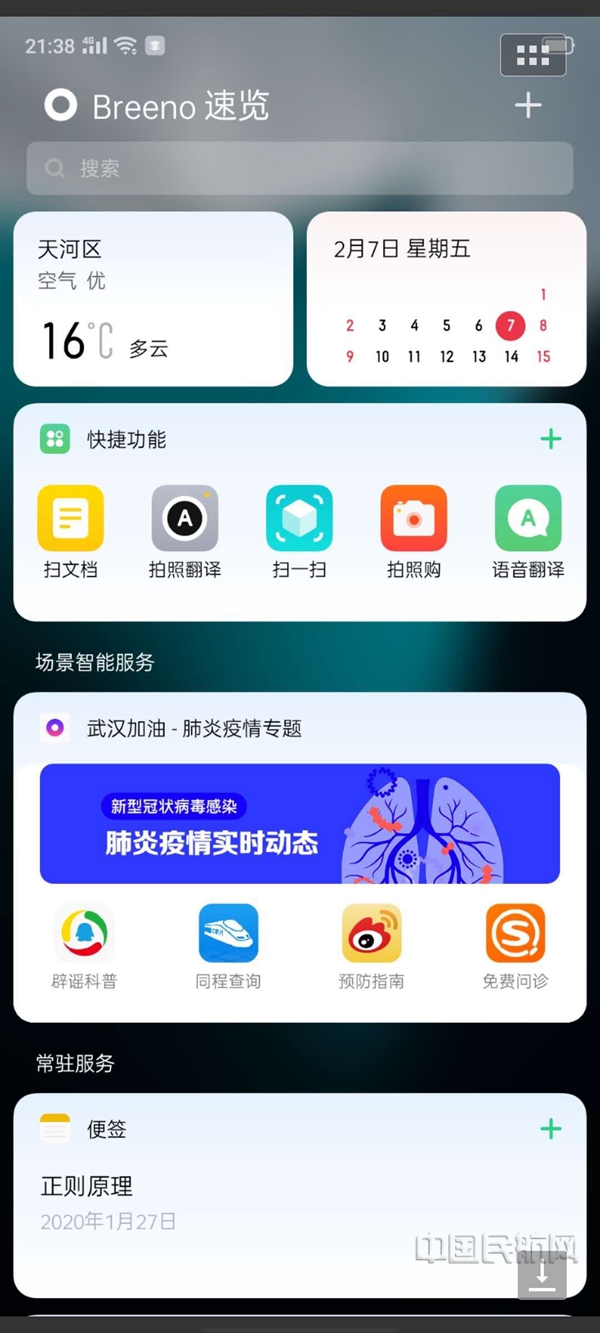This screenshot has width=600, height=1333.
Task: Tap the grid icon at top right
Action: [x=533, y=55]
